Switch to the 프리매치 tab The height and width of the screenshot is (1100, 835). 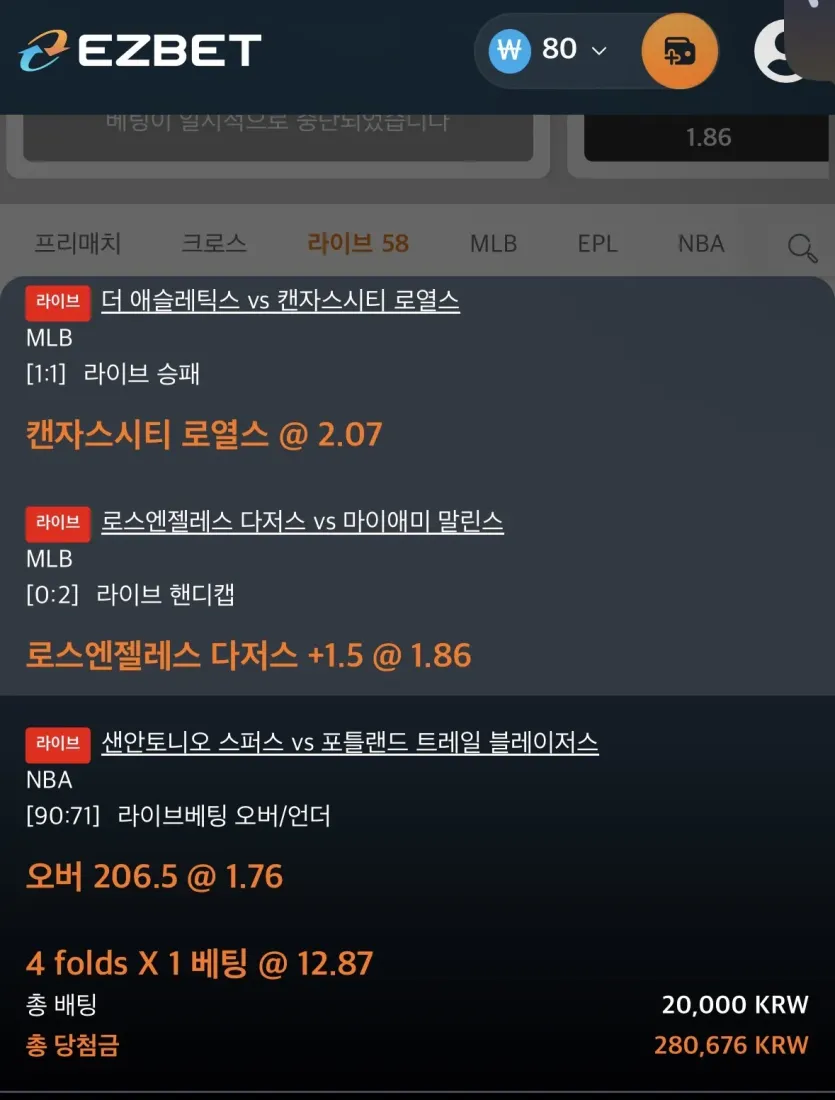(x=78, y=243)
